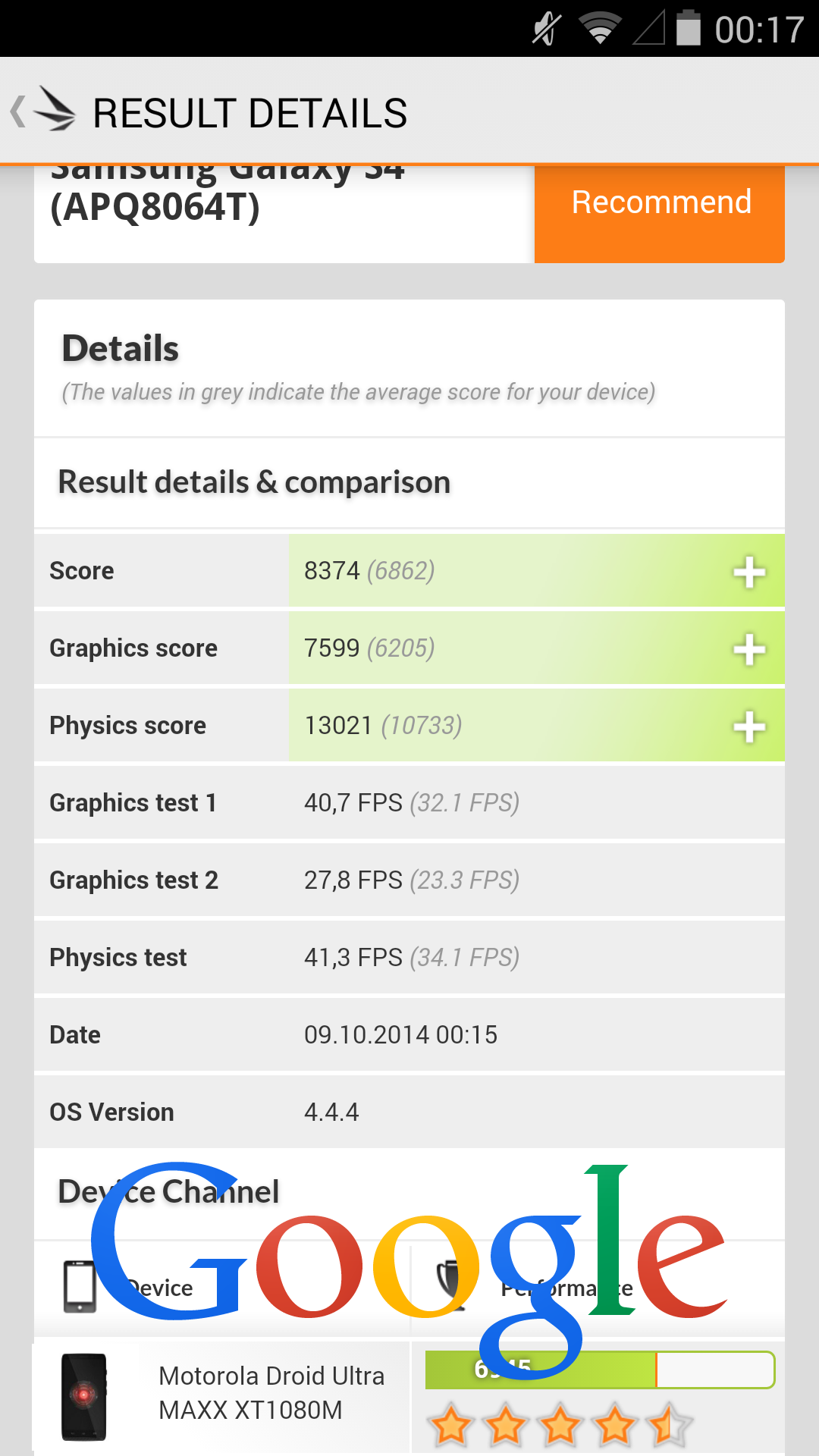Open the Motorola Droid Ultra MAXX entry
This screenshot has width=819, height=1456.
221,1395
